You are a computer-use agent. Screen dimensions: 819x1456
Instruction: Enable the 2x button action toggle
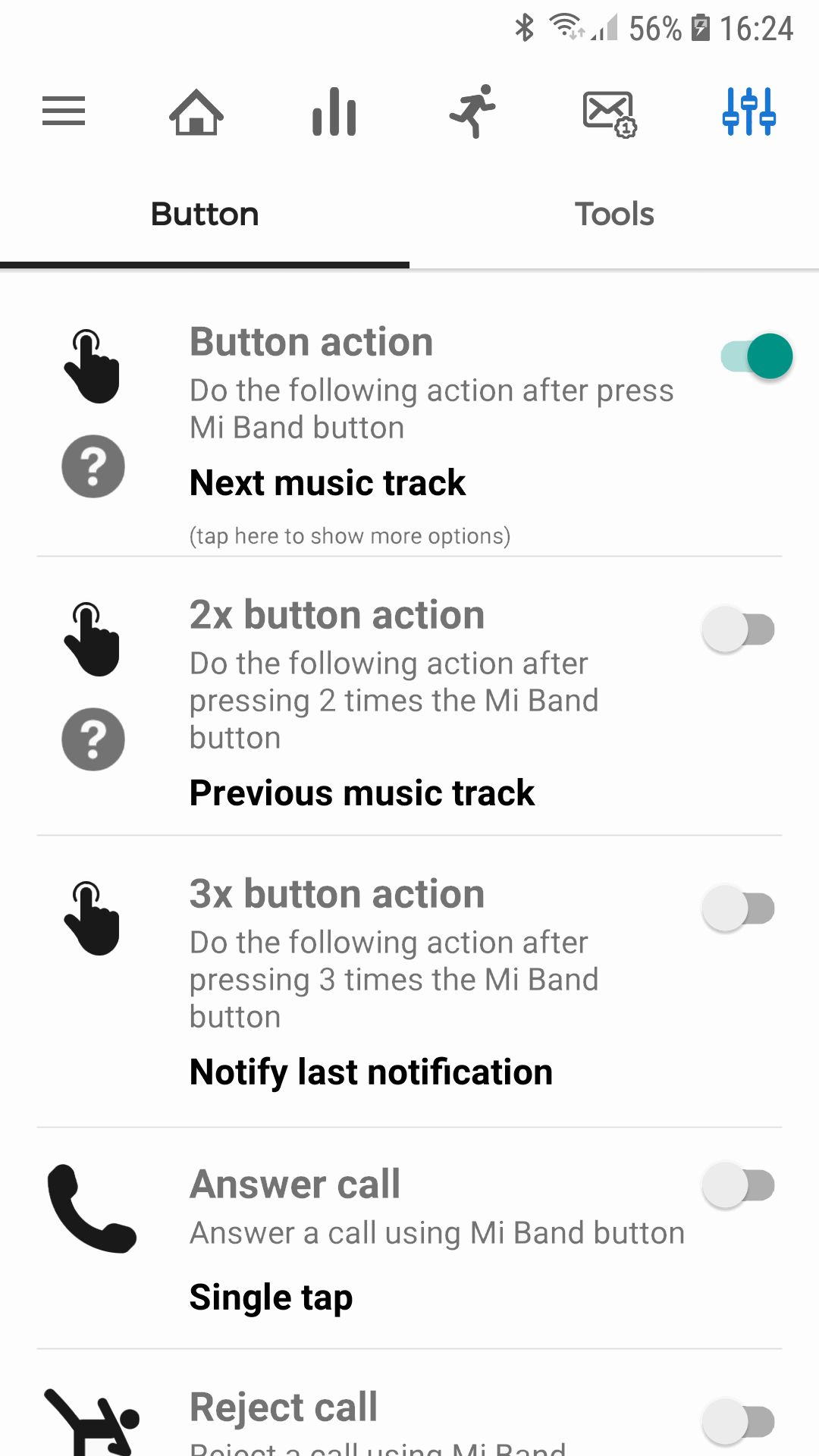click(738, 628)
